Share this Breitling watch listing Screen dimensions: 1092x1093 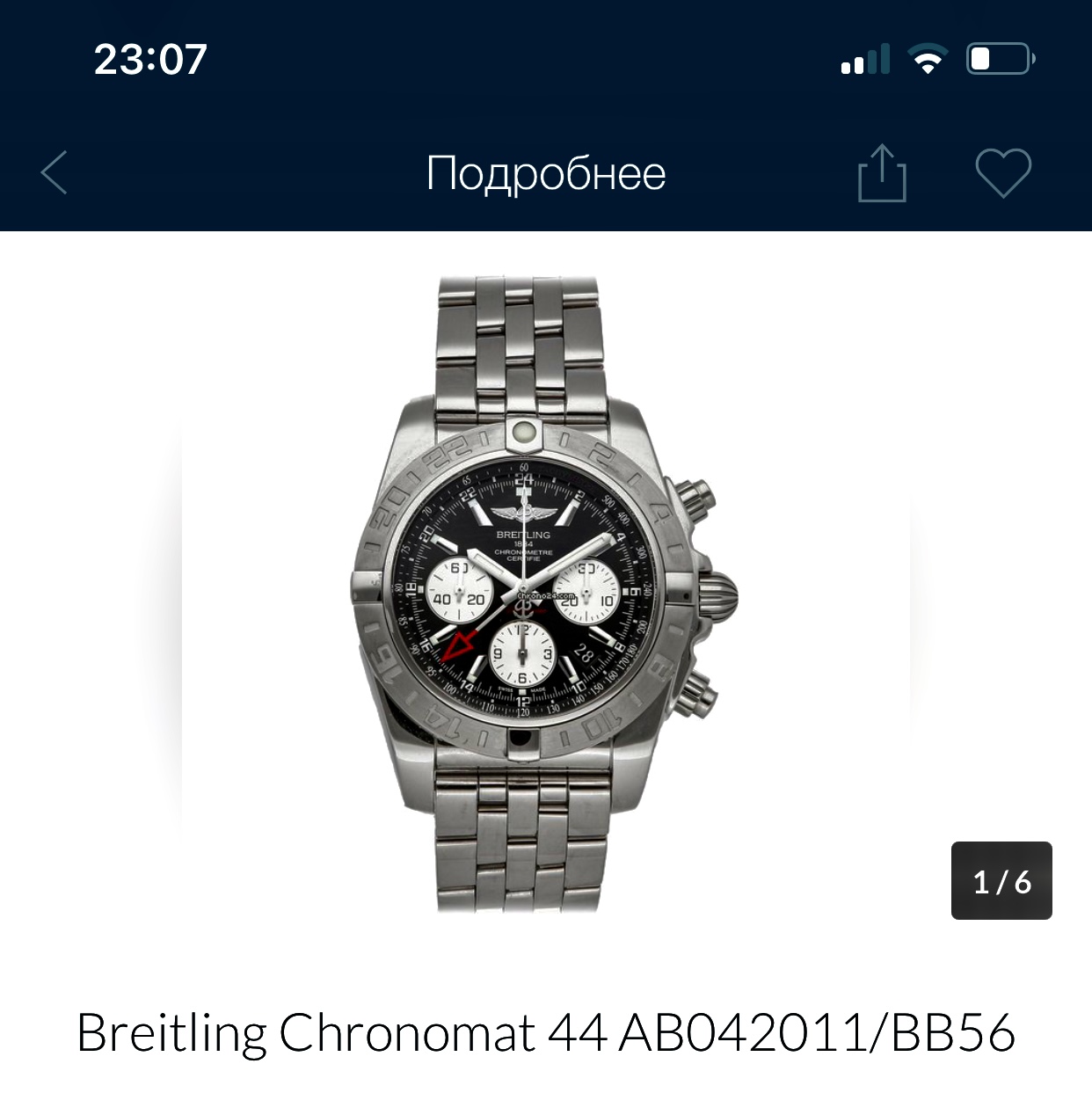(881, 173)
